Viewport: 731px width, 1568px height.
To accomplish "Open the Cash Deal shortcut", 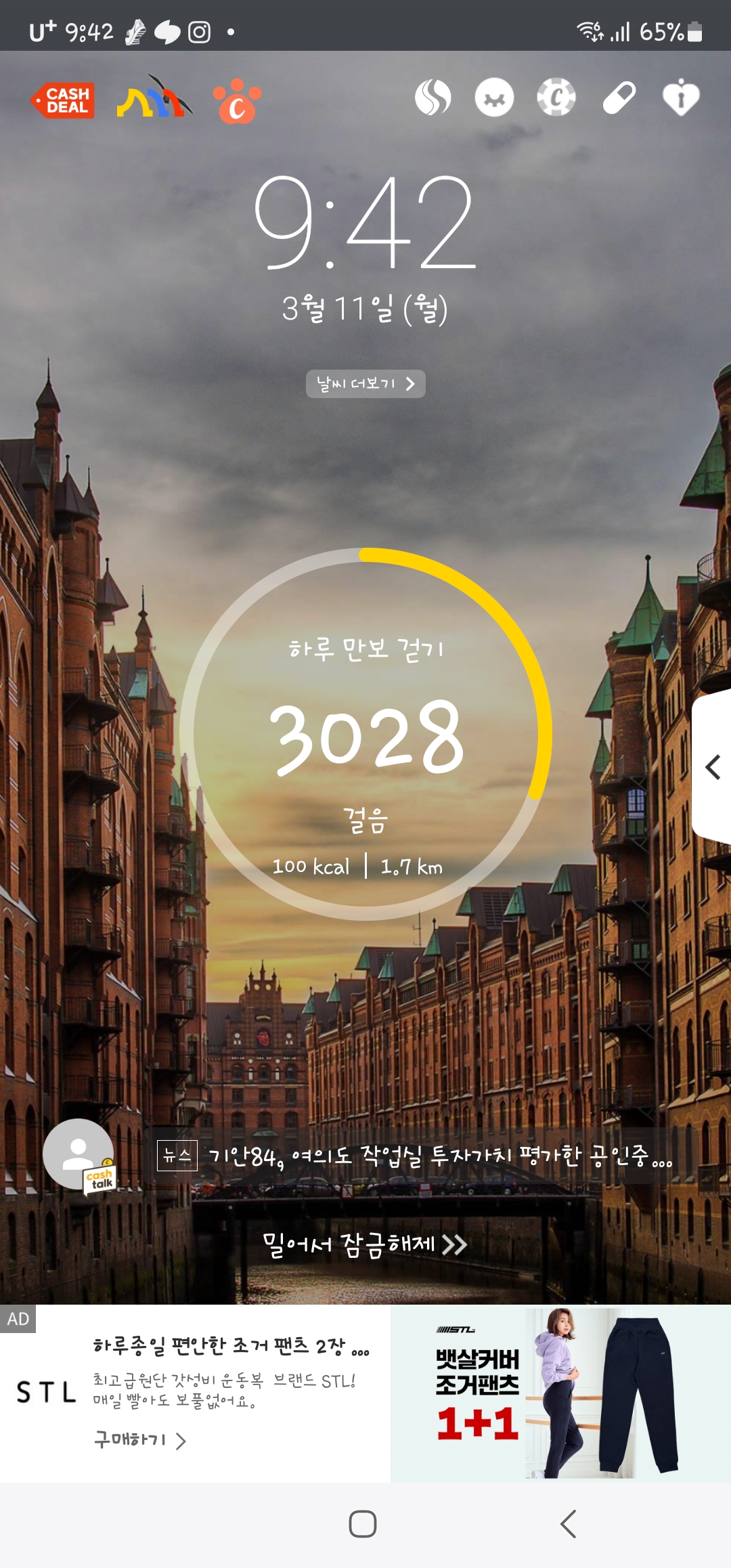I will (x=62, y=101).
